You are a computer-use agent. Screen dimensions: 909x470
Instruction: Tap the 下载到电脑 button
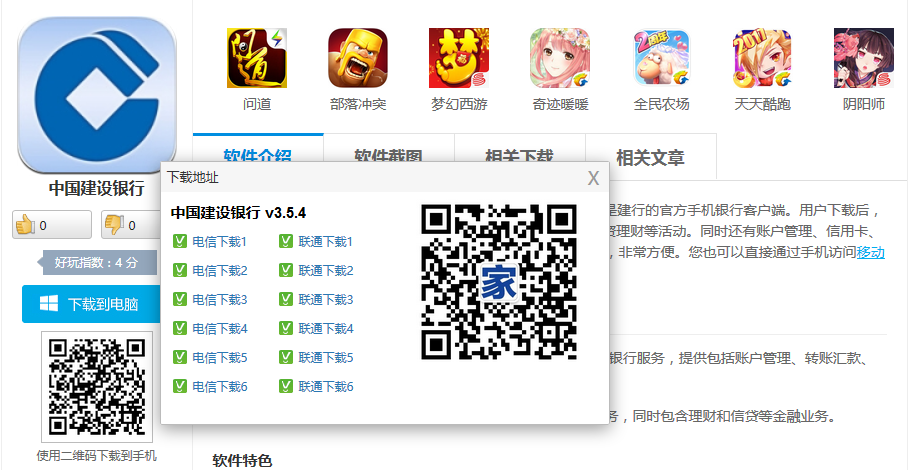[91, 305]
